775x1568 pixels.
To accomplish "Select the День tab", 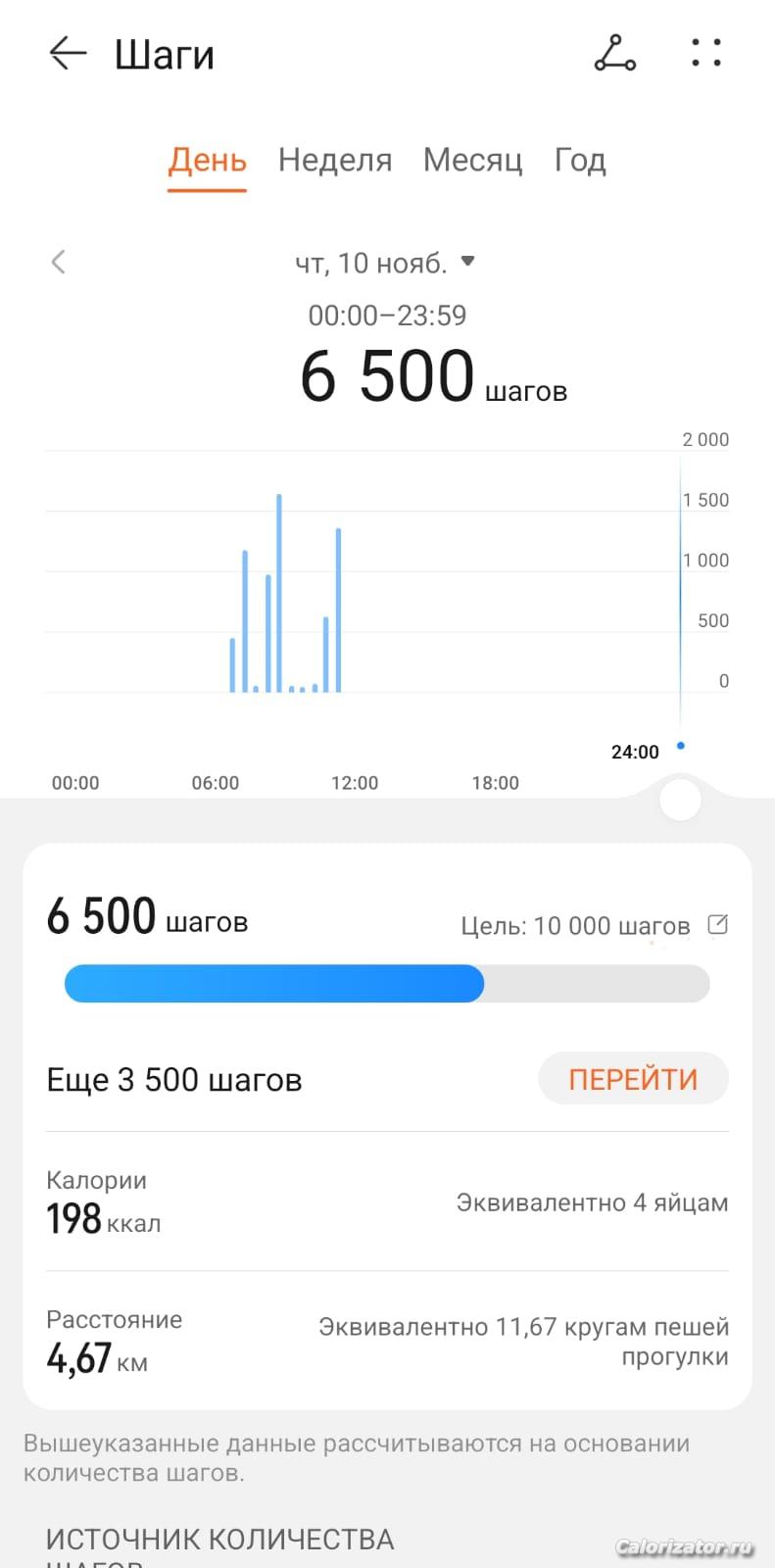I will [207, 161].
